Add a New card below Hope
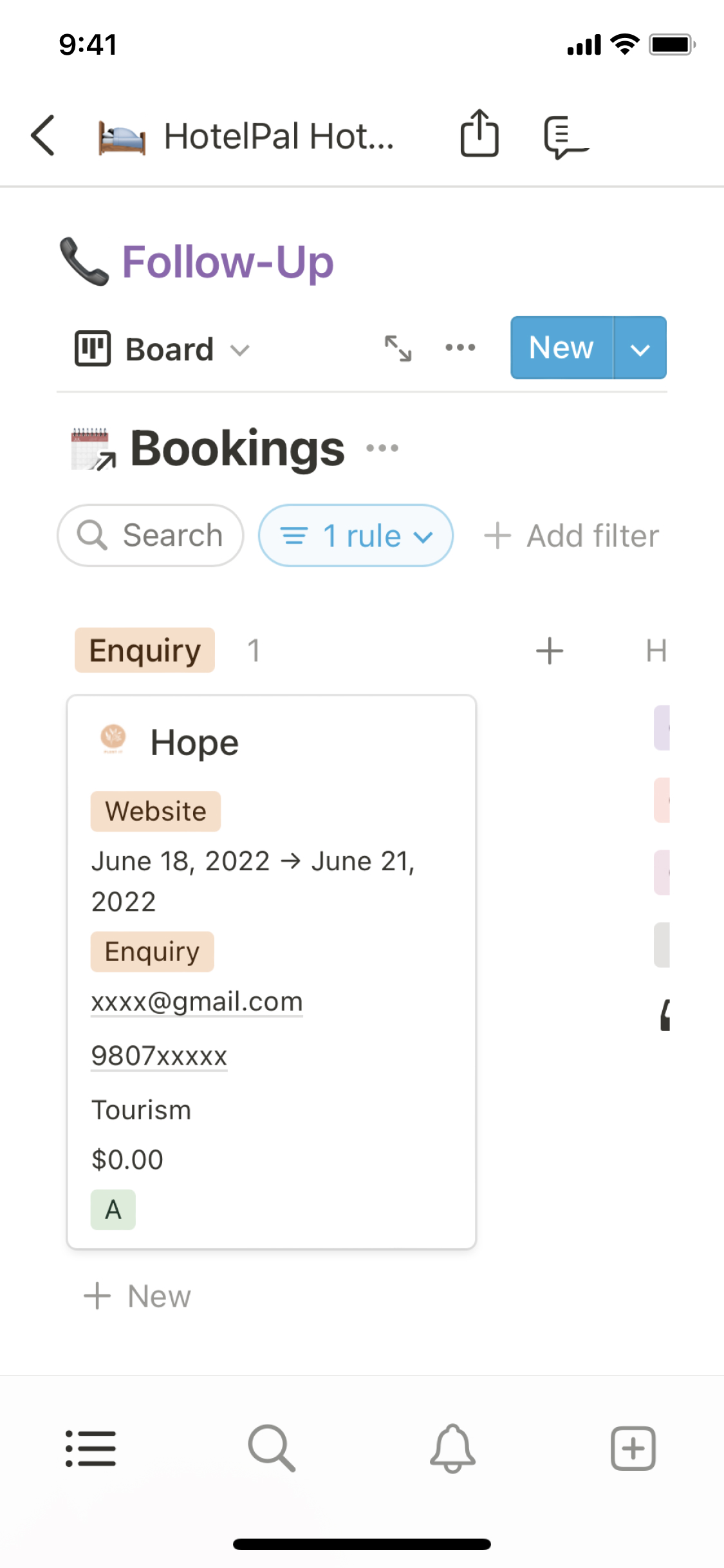Viewport: 724px width, 1568px height. [x=138, y=1296]
